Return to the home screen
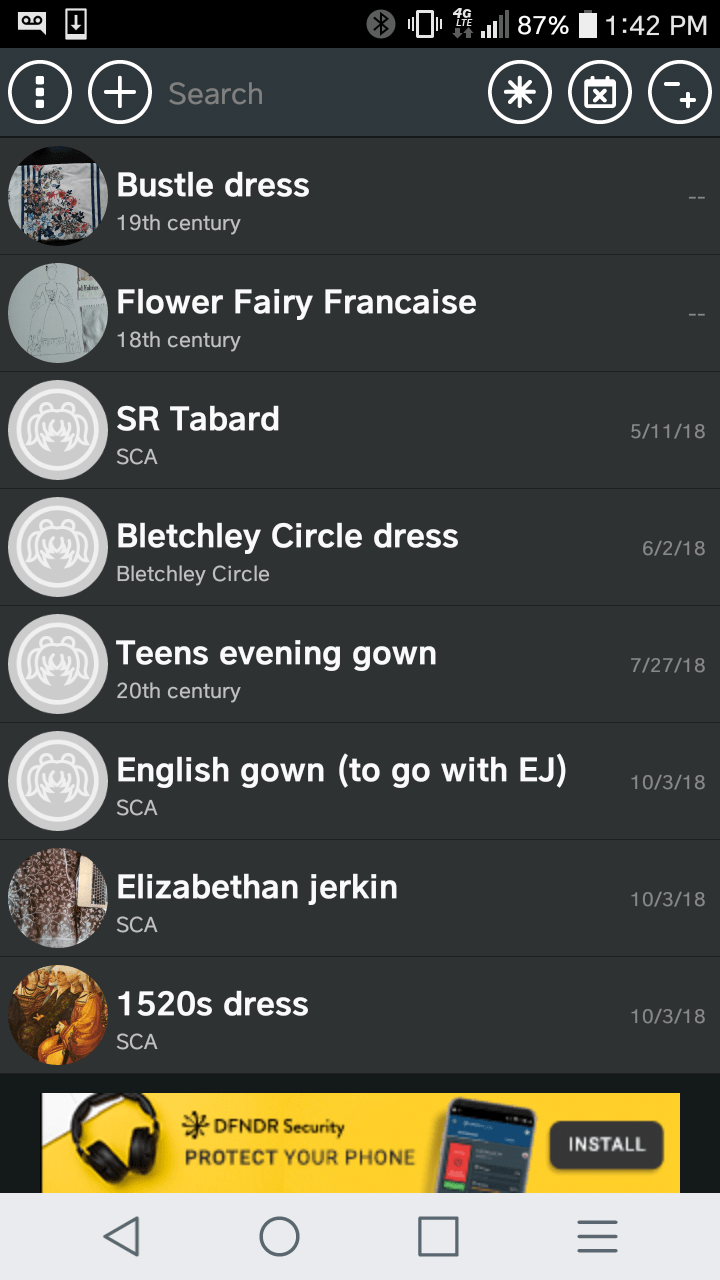The width and height of the screenshot is (720, 1280). 280,1237
